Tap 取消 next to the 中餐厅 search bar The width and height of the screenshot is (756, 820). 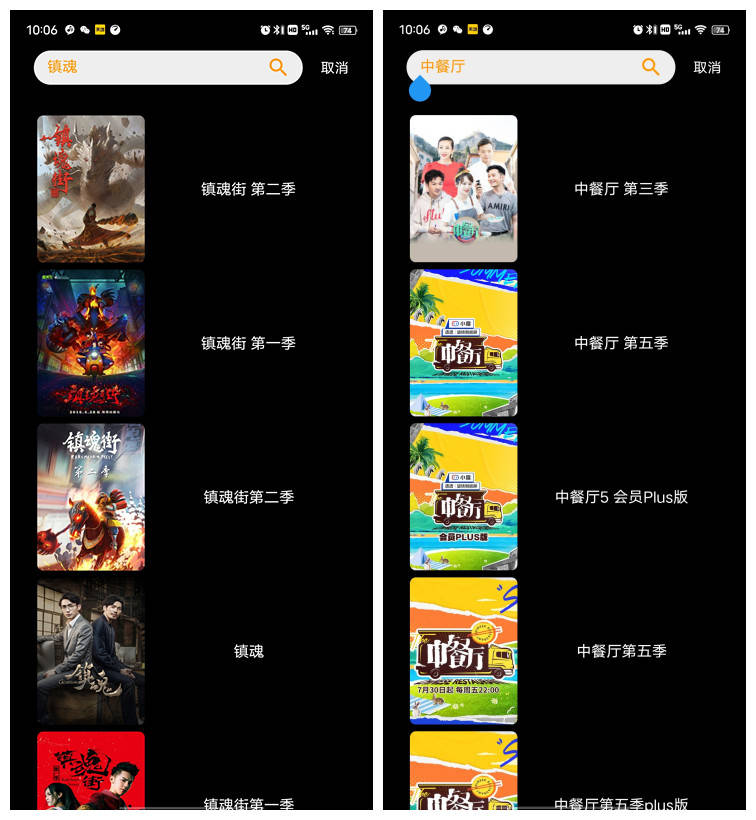[710, 67]
